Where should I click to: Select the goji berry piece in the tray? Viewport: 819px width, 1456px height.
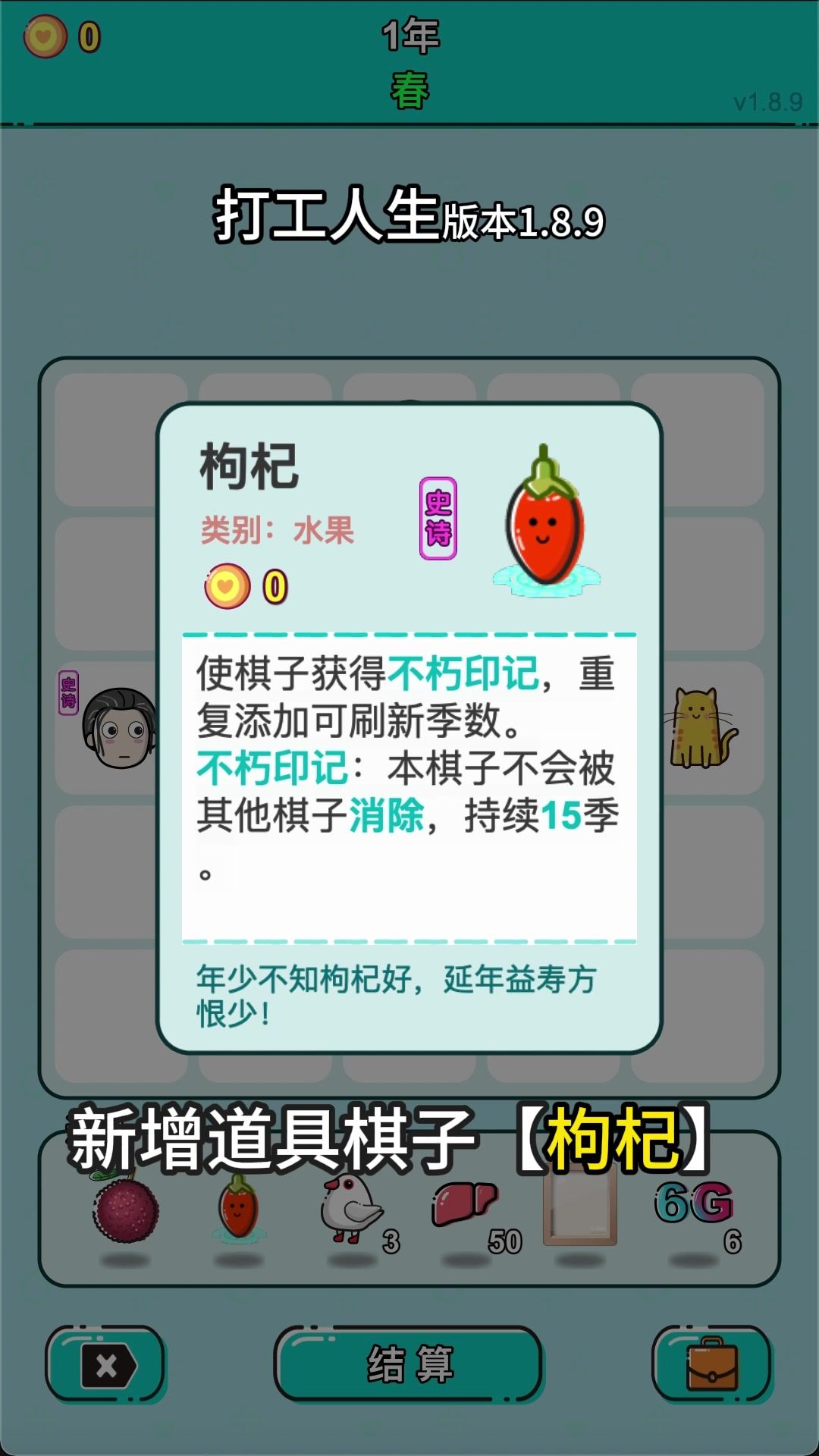(x=238, y=1207)
